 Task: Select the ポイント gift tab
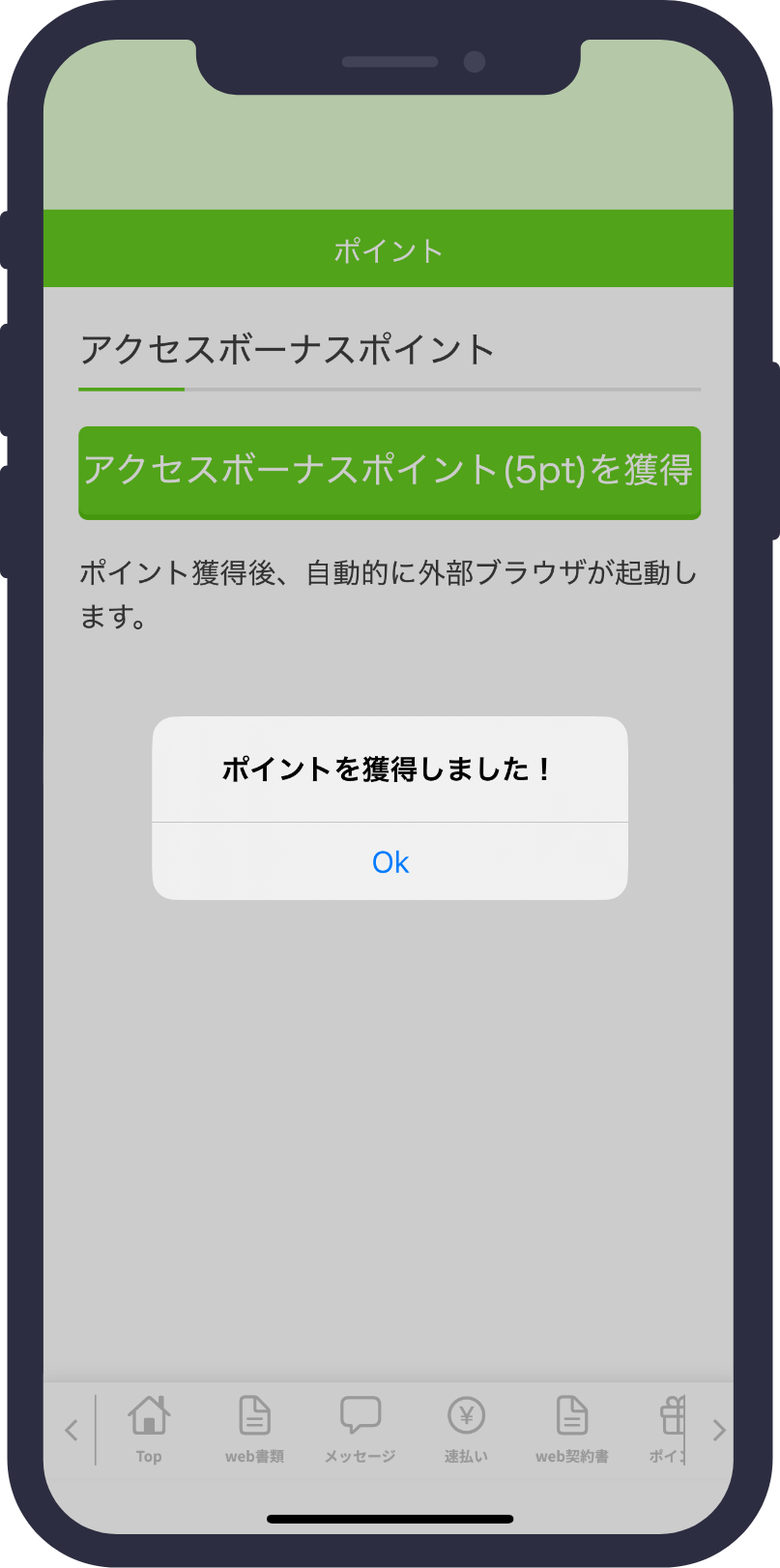pos(670,1429)
